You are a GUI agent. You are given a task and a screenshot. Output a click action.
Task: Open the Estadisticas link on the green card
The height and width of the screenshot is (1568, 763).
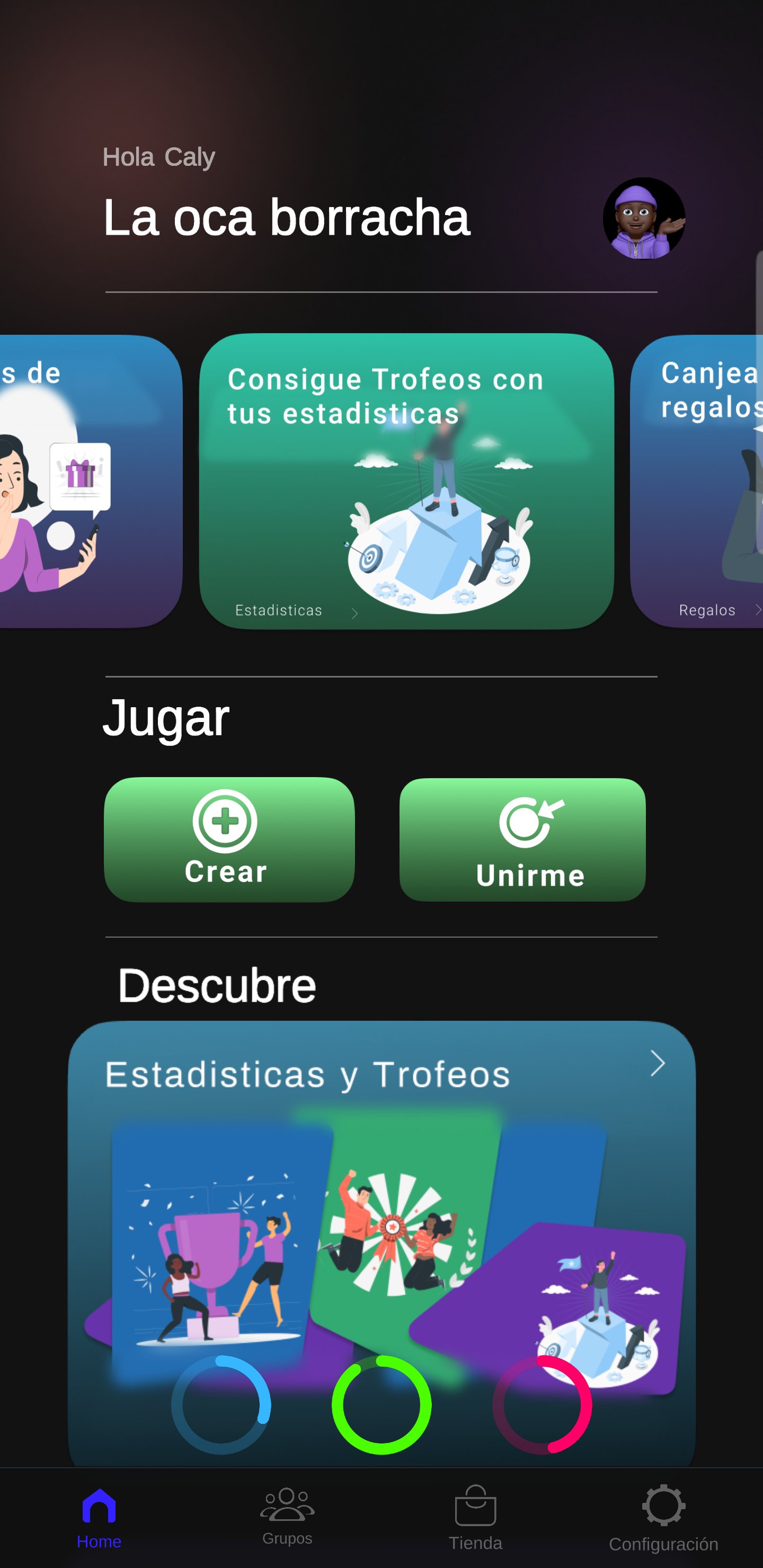coord(278,610)
